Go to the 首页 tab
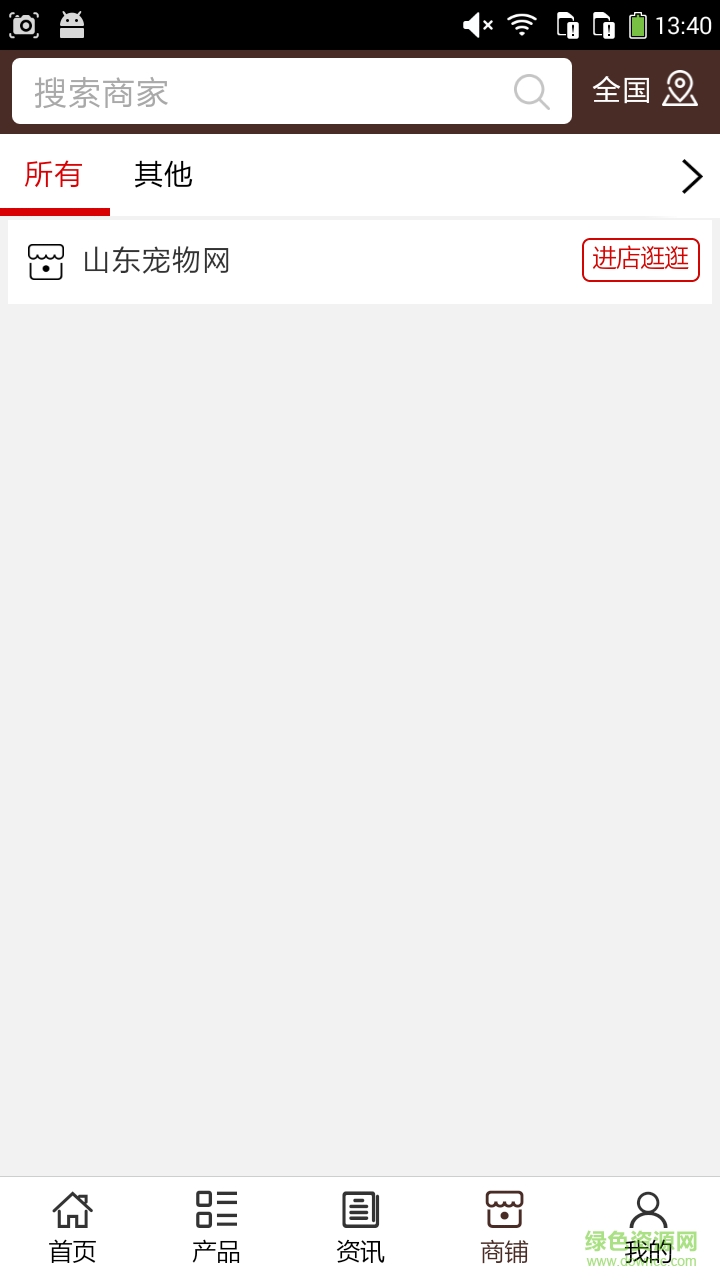The image size is (720, 1280). [72, 1226]
